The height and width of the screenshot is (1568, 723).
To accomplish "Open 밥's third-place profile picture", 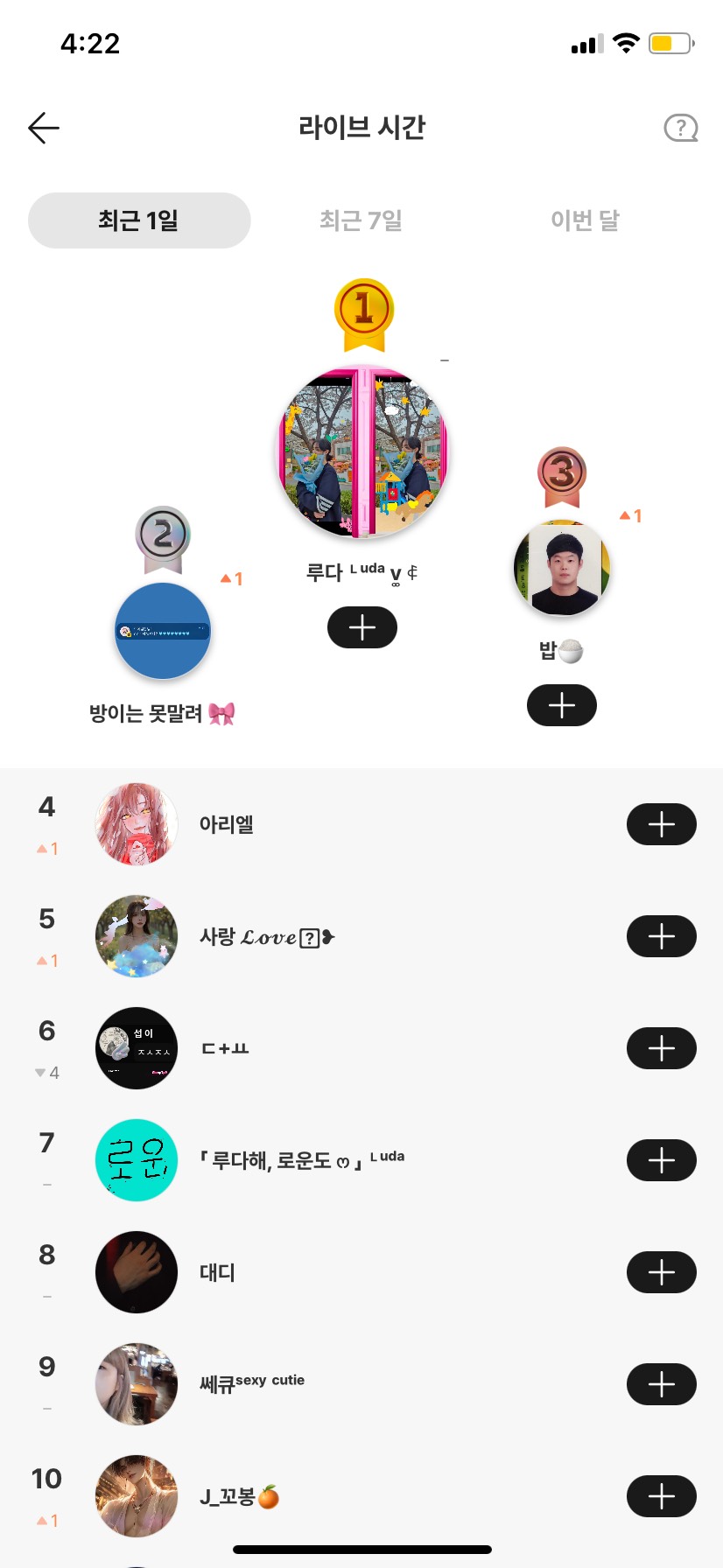I will pyautogui.click(x=561, y=569).
